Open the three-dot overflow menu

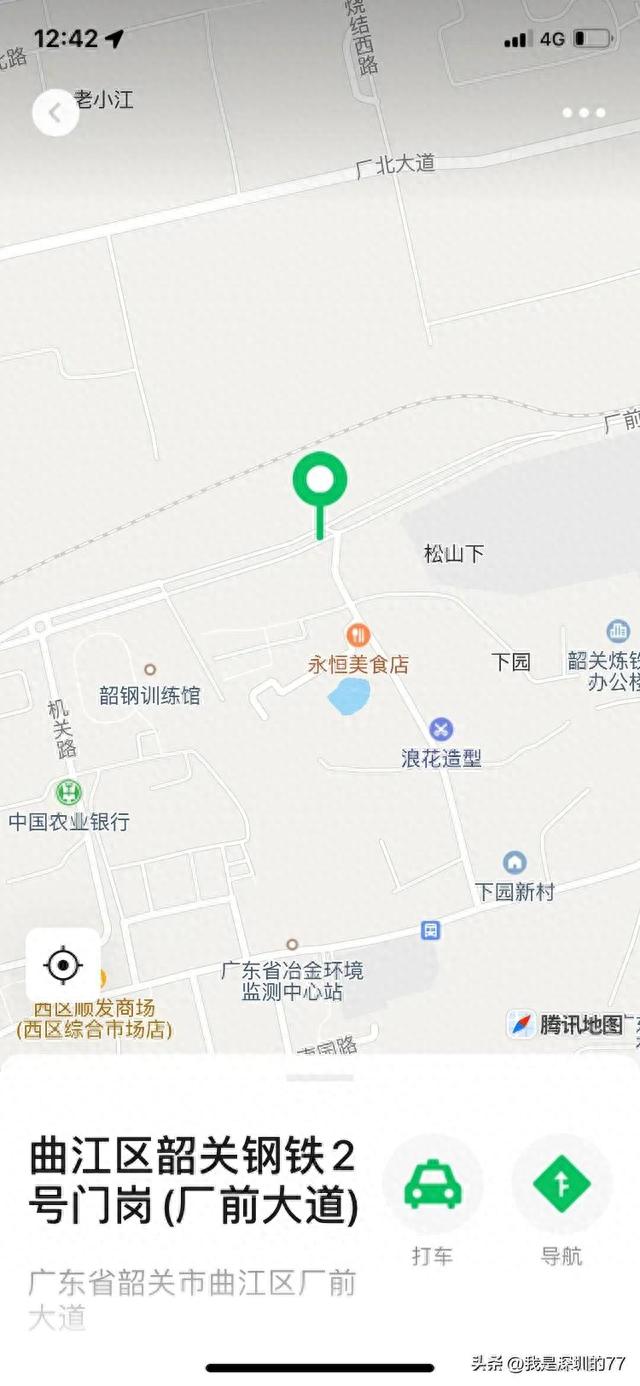583,113
